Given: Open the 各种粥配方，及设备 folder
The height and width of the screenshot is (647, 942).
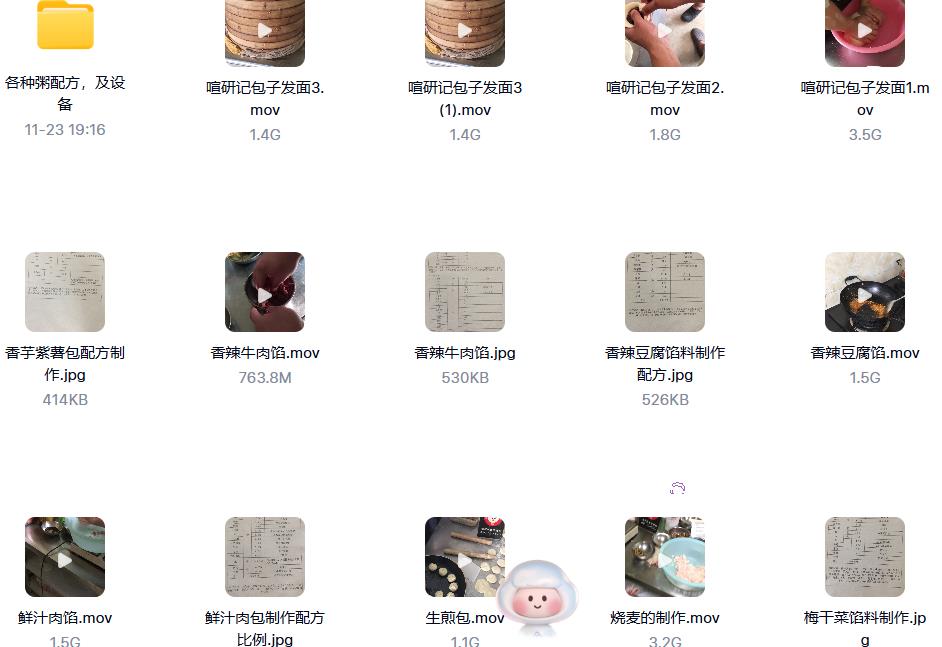Looking at the screenshot, I should coord(65,27).
